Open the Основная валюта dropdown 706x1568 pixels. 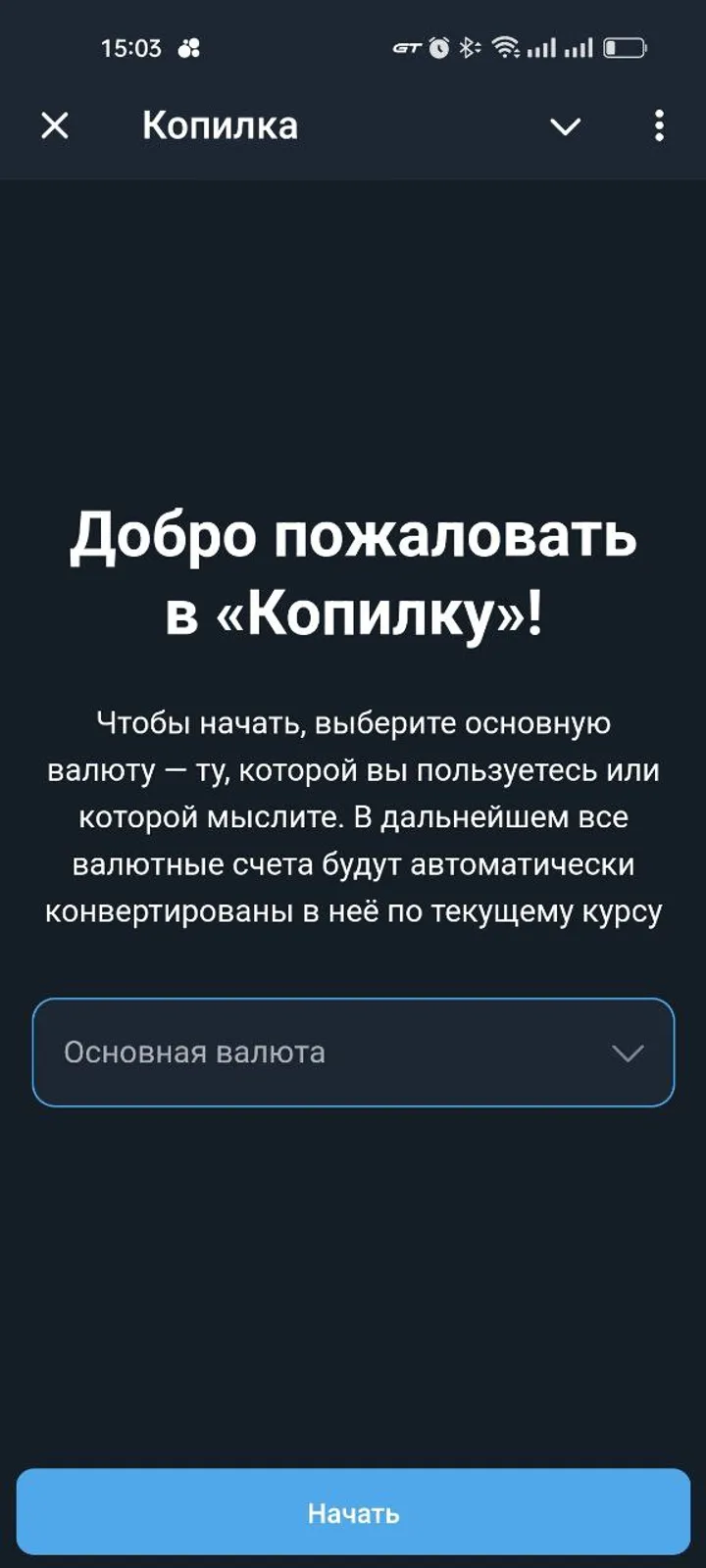[x=353, y=1052]
